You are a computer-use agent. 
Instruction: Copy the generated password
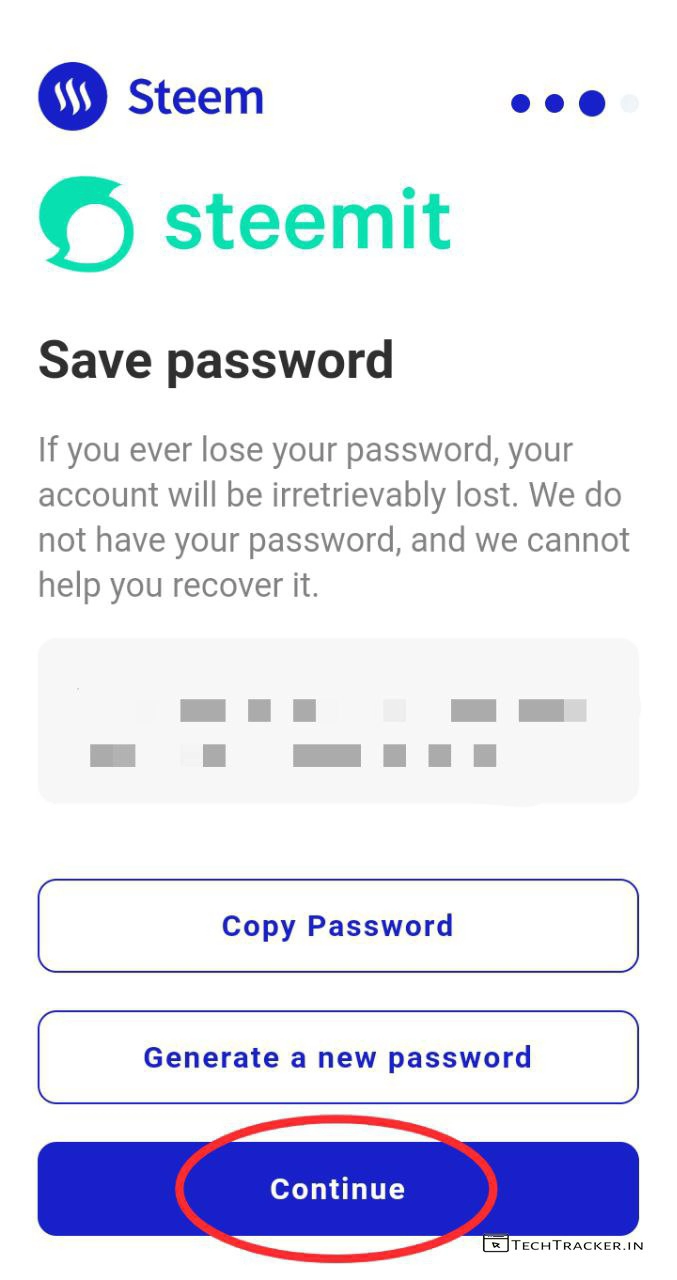338,926
